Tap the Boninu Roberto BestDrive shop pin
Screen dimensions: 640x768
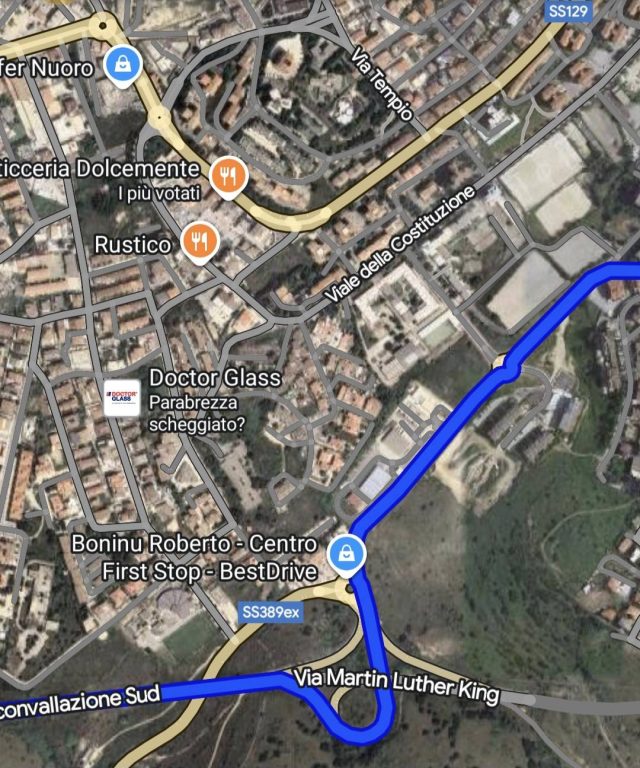coord(346,553)
